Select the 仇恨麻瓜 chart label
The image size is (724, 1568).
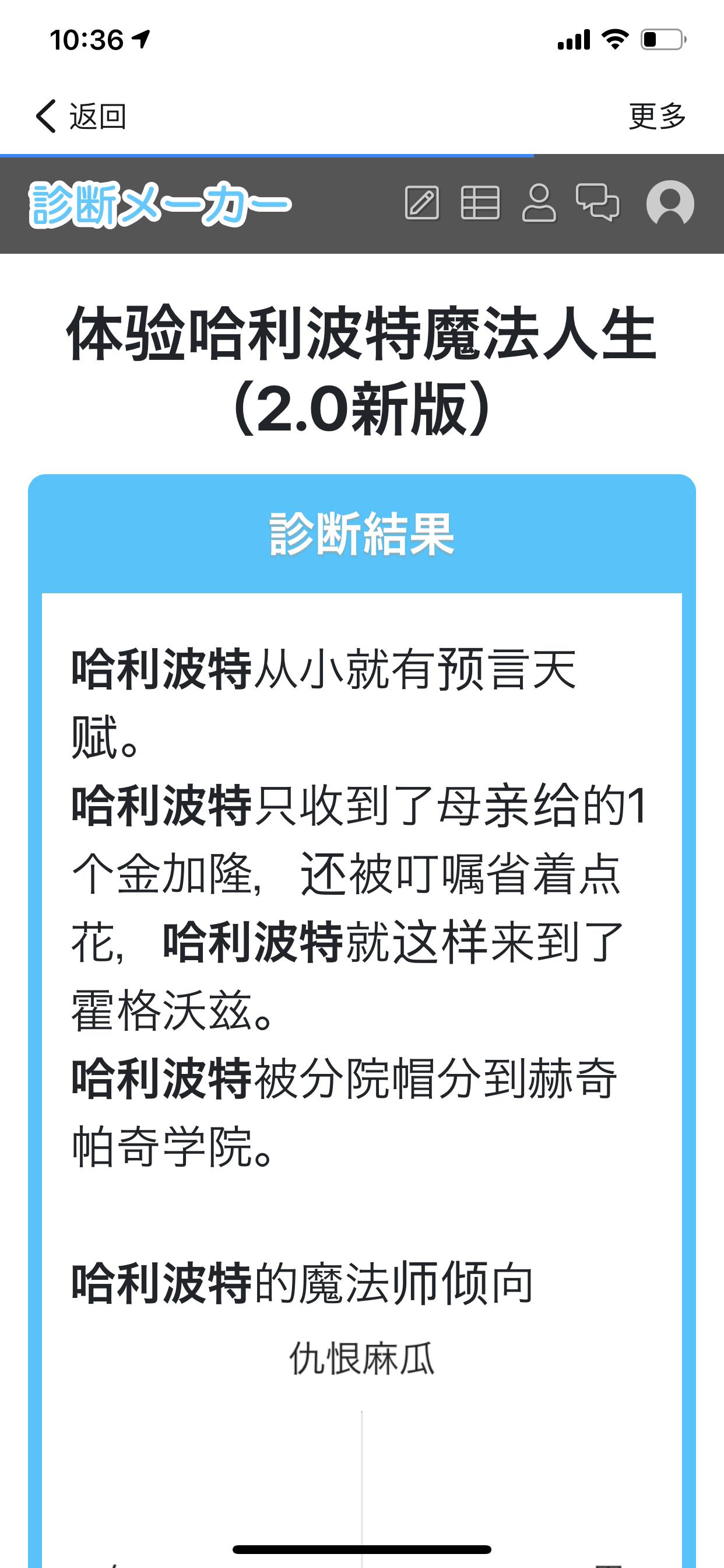[363, 1359]
